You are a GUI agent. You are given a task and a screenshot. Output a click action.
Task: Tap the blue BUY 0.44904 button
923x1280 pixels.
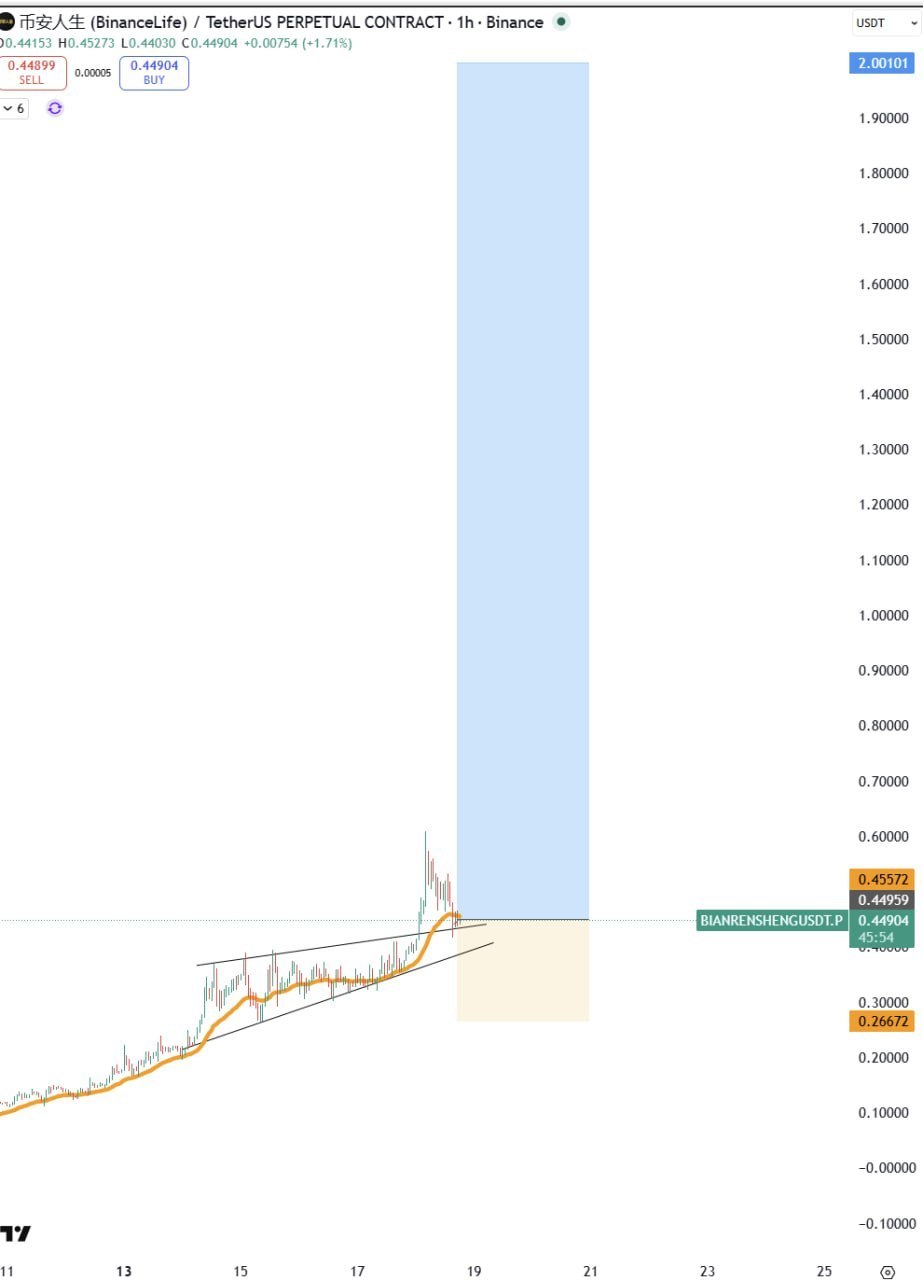(154, 73)
